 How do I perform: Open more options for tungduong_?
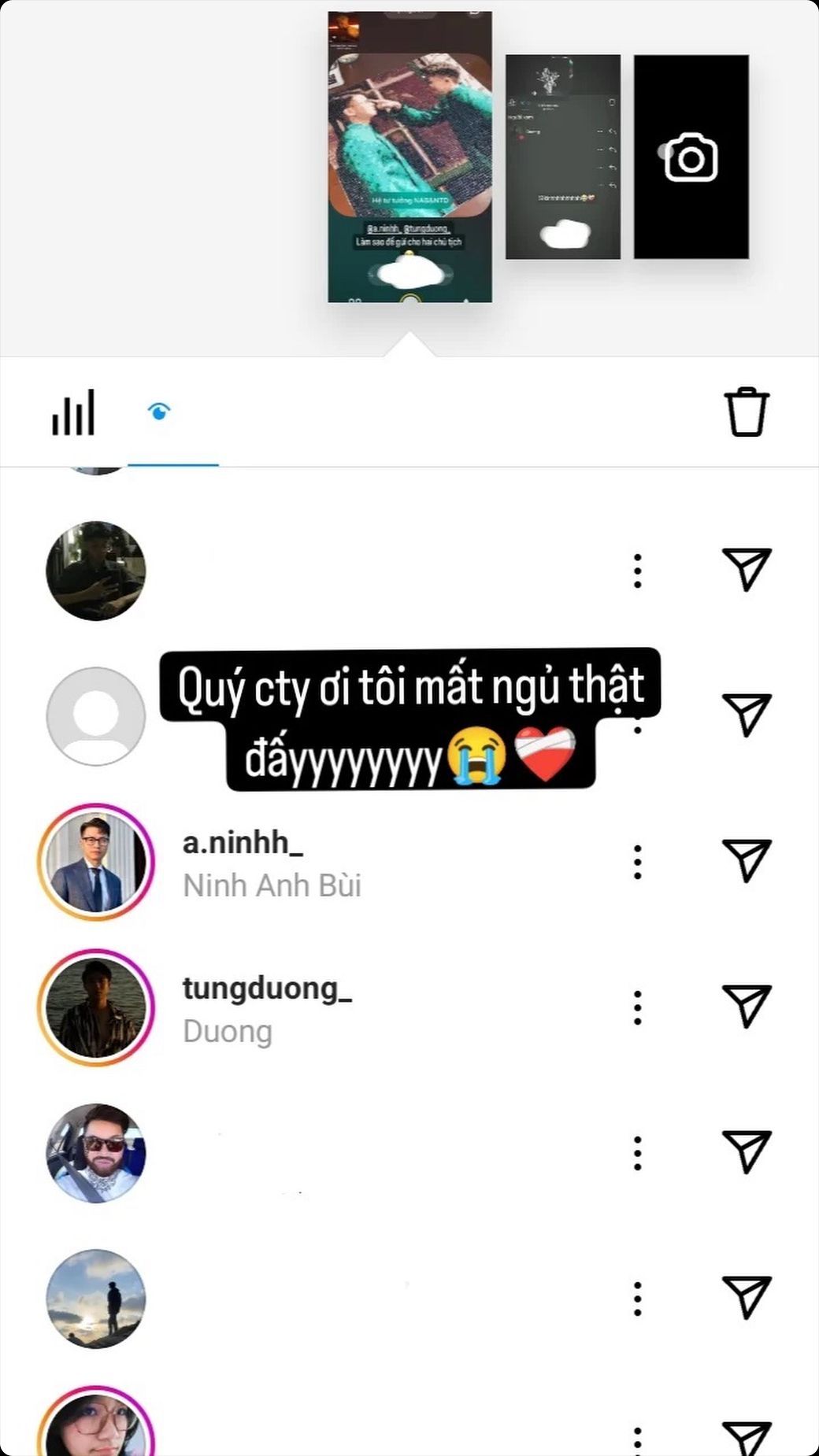638,1007
